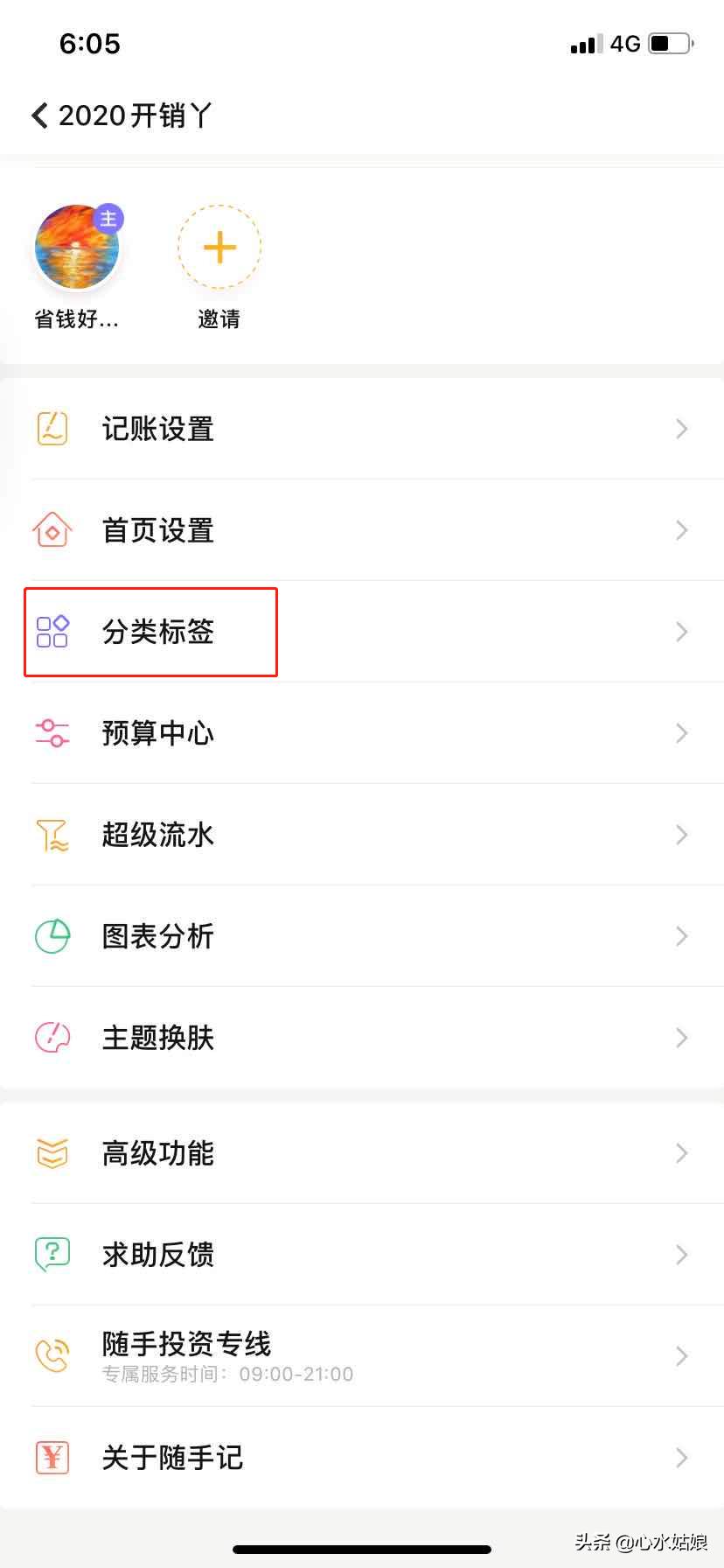The image size is (724, 1568).
Task: Click the 高级功能 advanced features icon
Action: coord(51,1153)
